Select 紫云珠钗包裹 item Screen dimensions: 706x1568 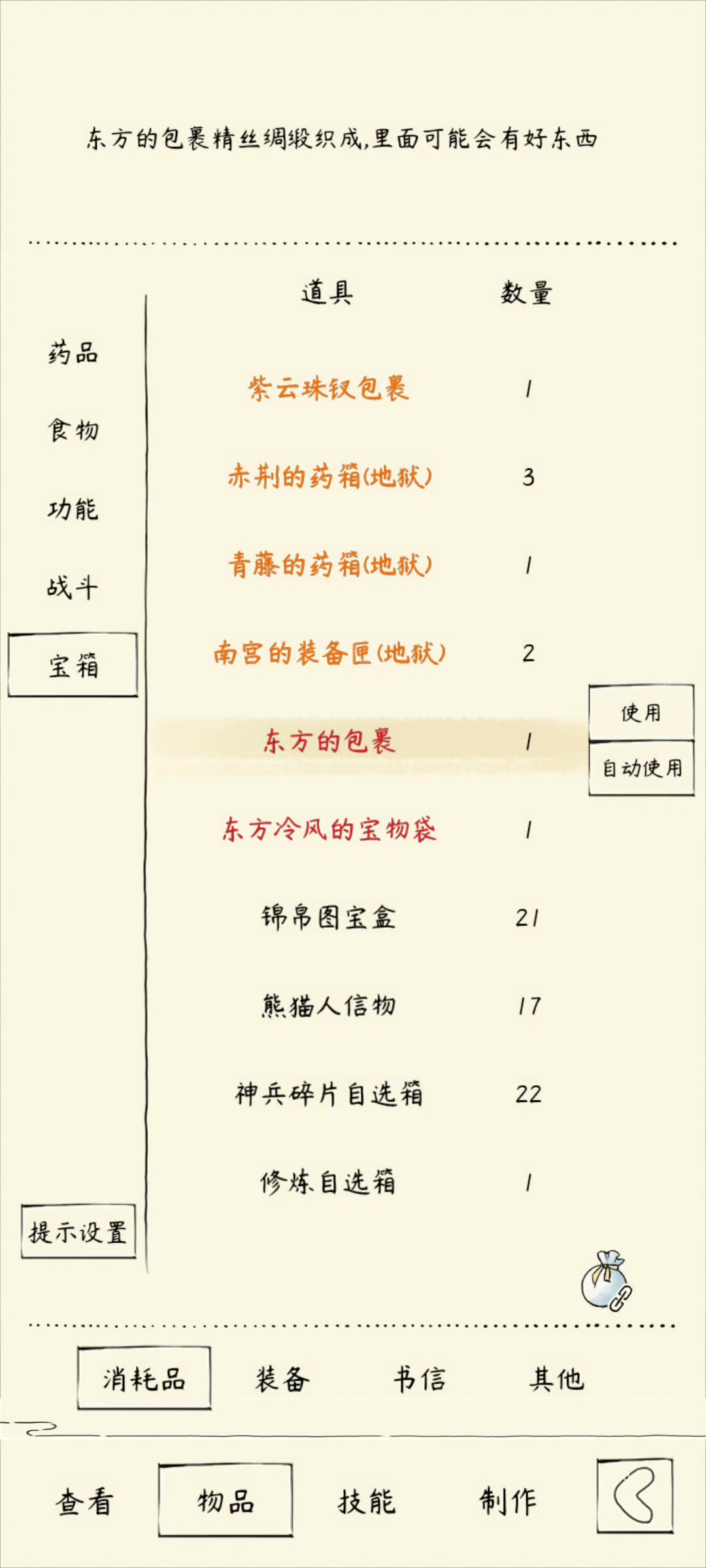328,389
